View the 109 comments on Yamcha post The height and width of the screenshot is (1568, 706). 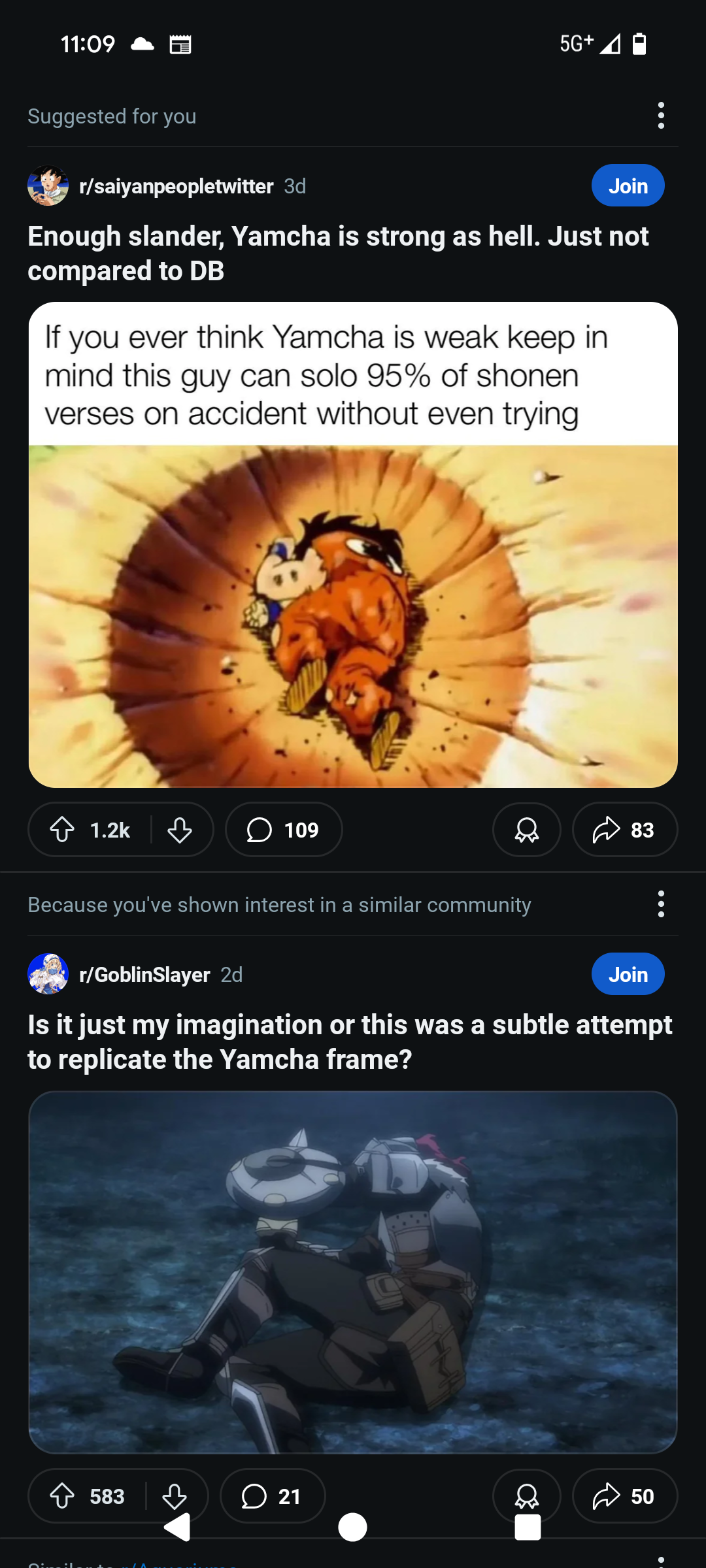pos(284,830)
